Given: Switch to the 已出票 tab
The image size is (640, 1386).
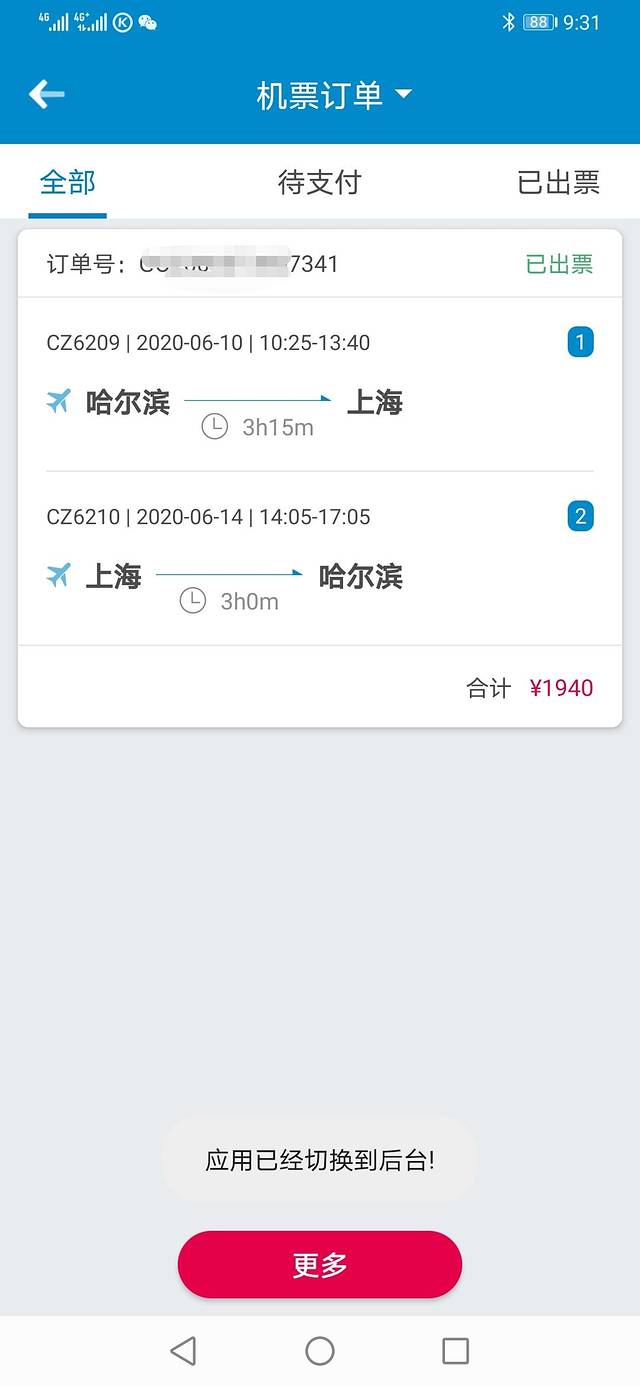Looking at the screenshot, I should point(558,183).
